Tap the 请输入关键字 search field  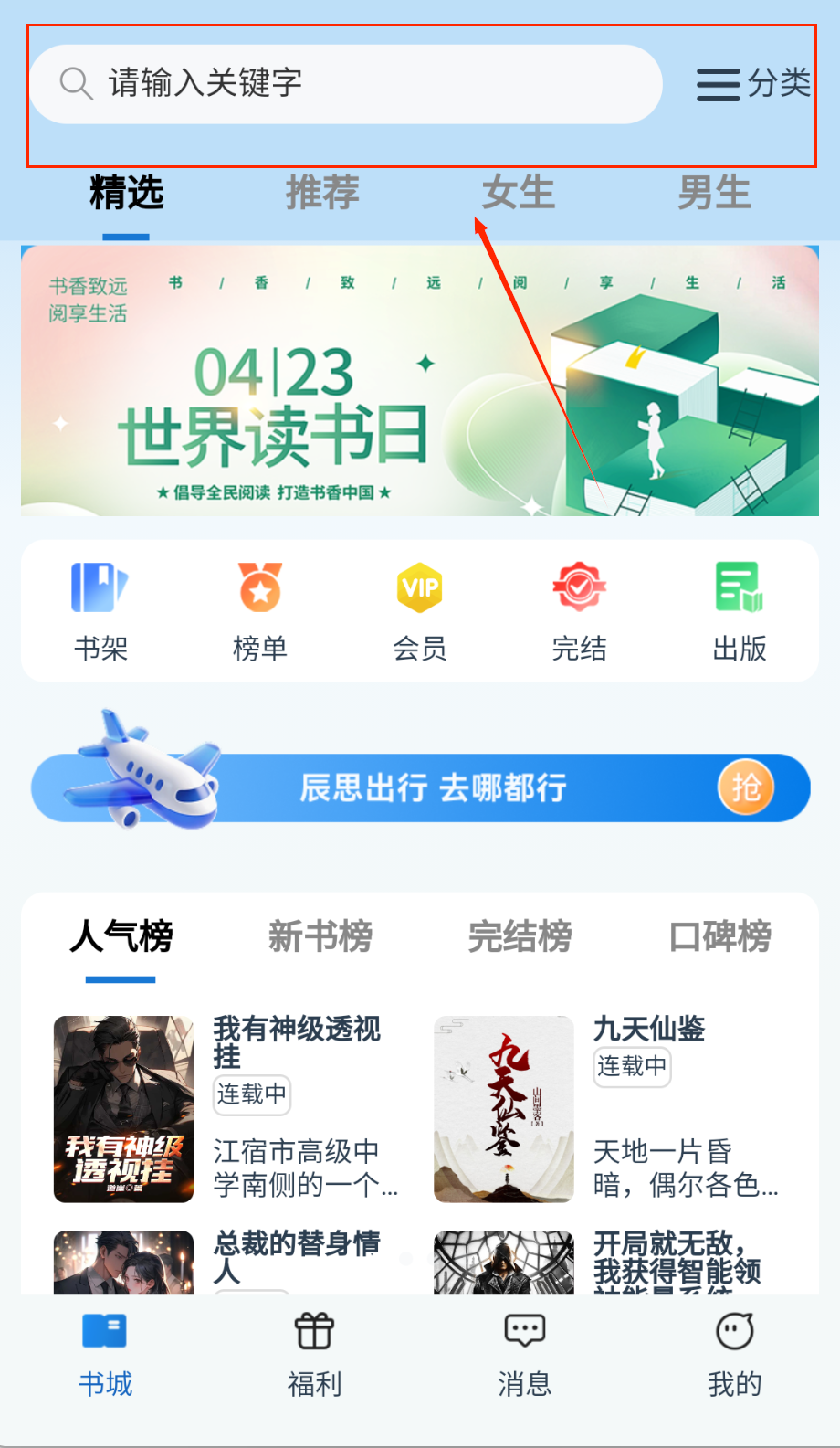[x=345, y=84]
